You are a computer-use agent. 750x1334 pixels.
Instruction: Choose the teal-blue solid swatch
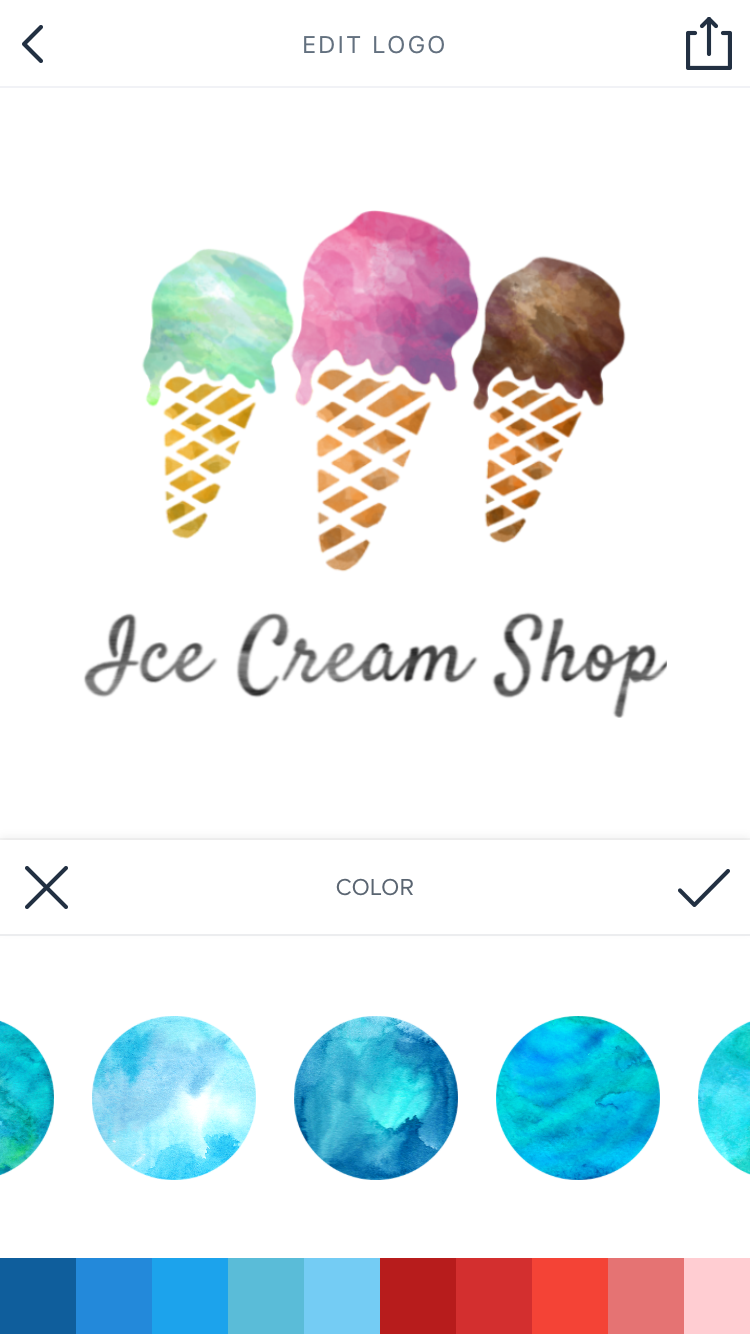[x=266, y=1296]
